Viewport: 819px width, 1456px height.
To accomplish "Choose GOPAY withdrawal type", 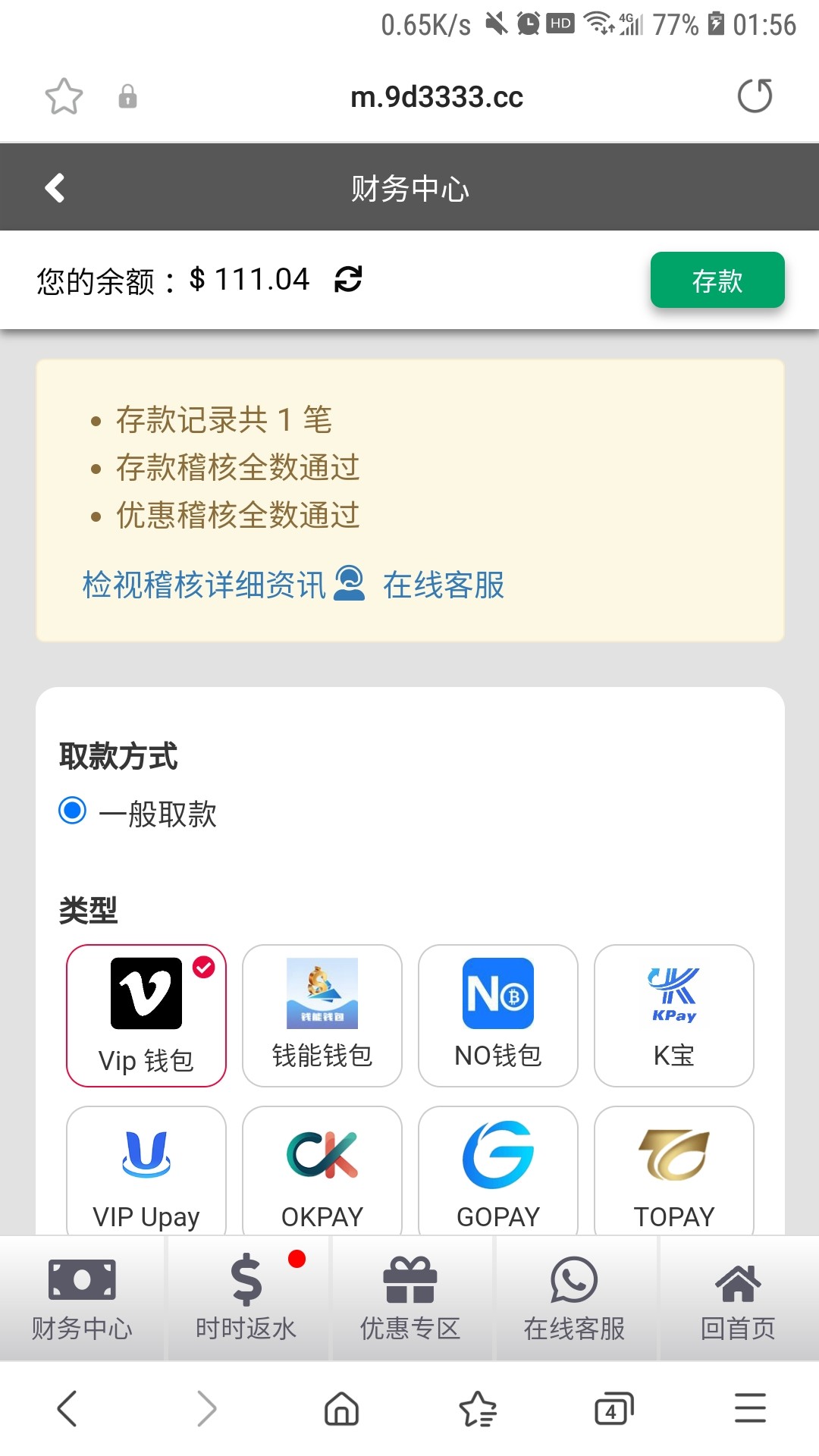I will coord(498,1171).
